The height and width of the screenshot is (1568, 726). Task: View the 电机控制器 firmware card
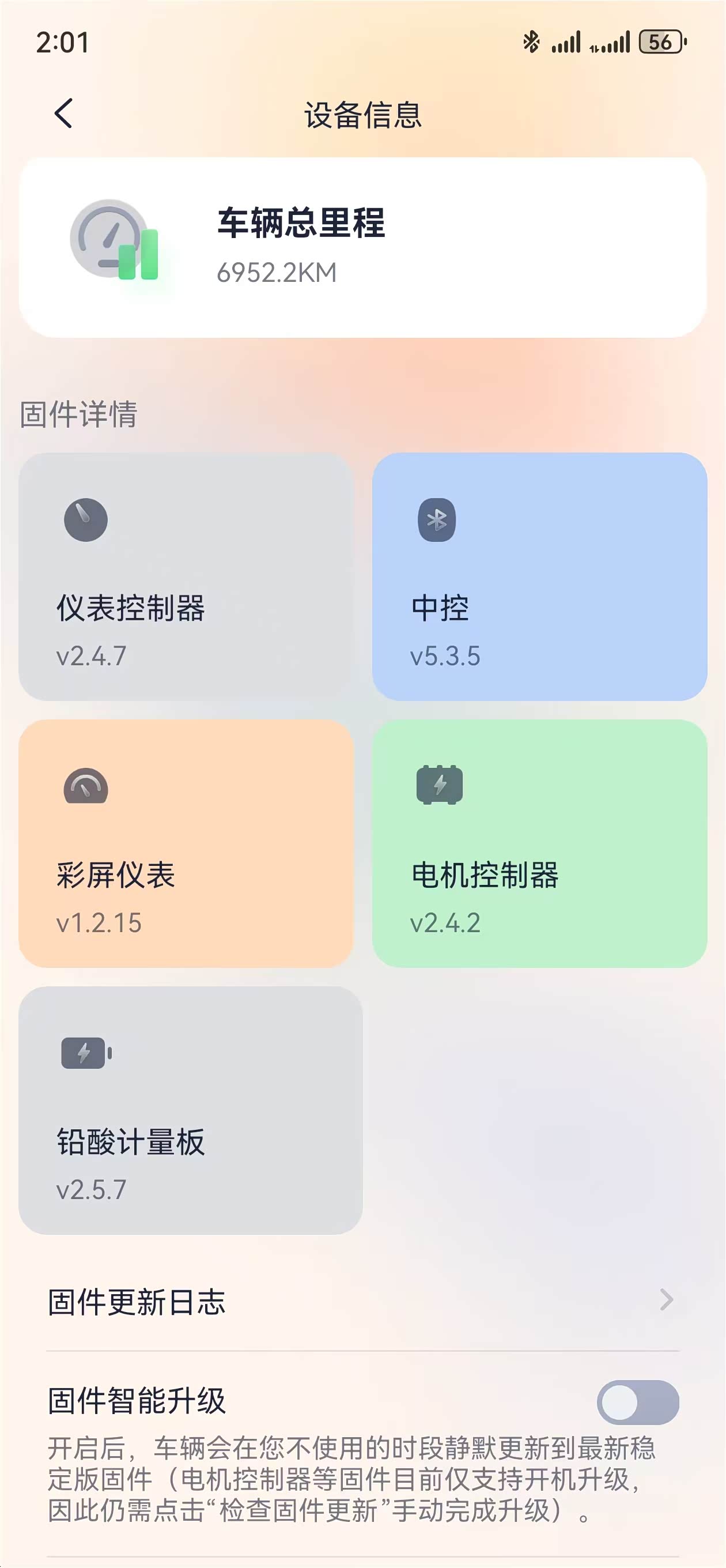[540, 843]
